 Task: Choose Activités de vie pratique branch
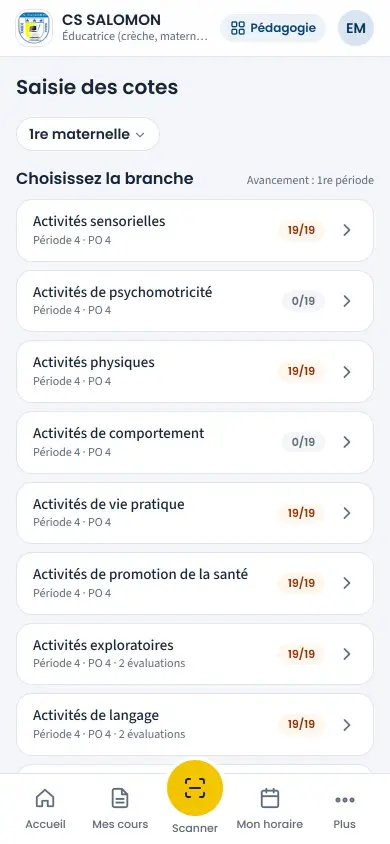[x=195, y=513]
